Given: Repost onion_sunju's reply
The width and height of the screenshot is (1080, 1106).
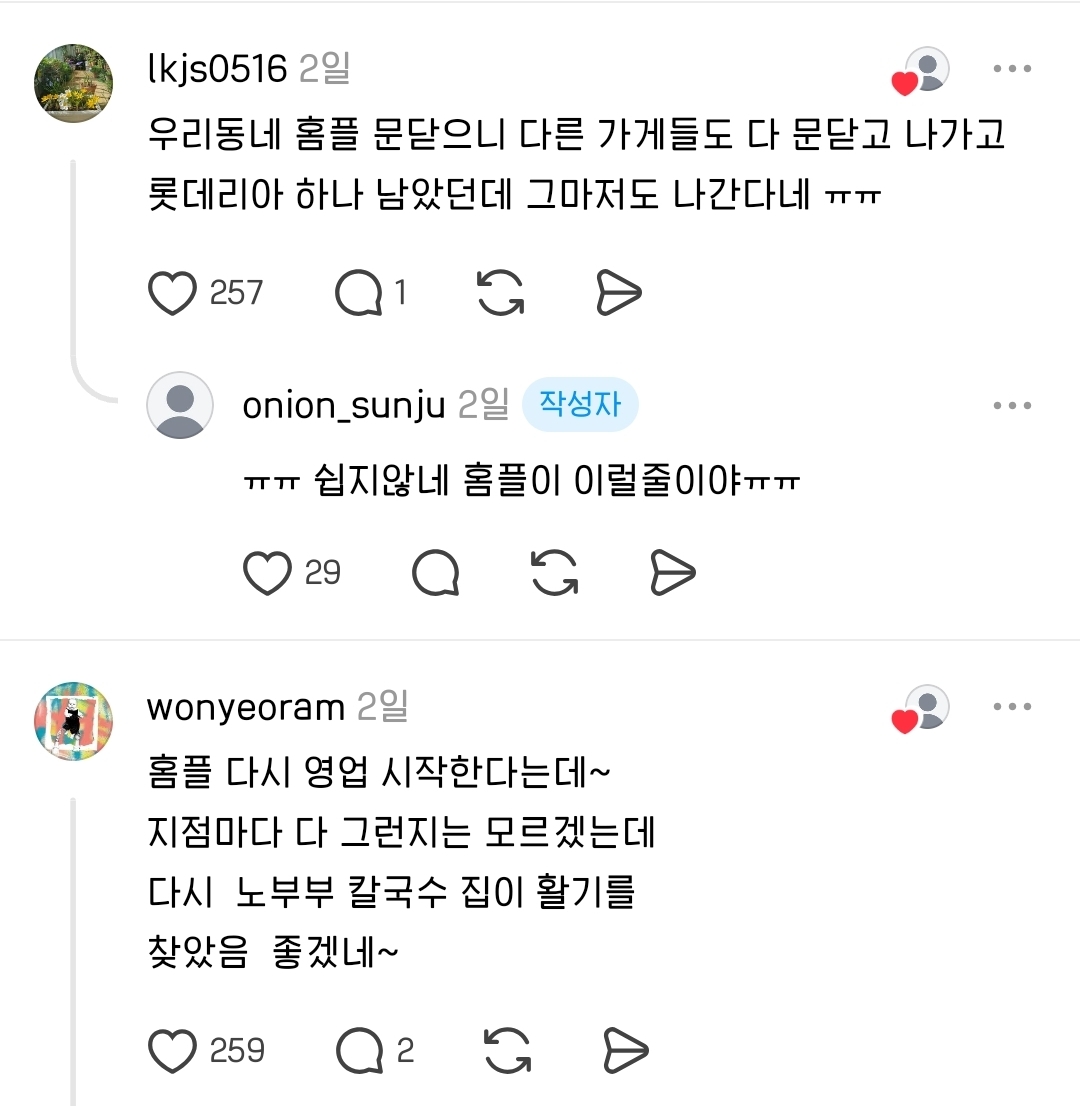Looking at the screenshot, I should pyautogui.click(x=554, y=572).
